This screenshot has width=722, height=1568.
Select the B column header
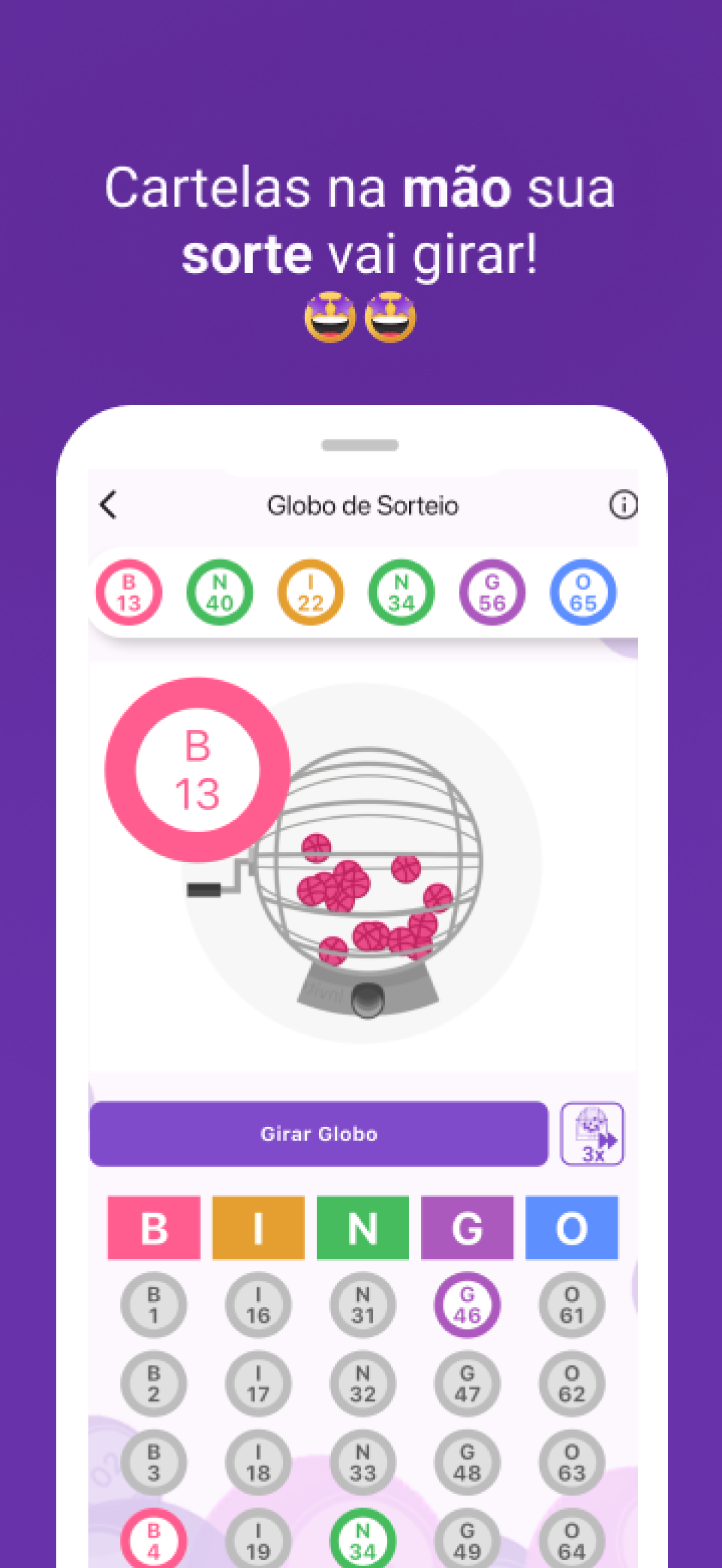pos(153,1225)
